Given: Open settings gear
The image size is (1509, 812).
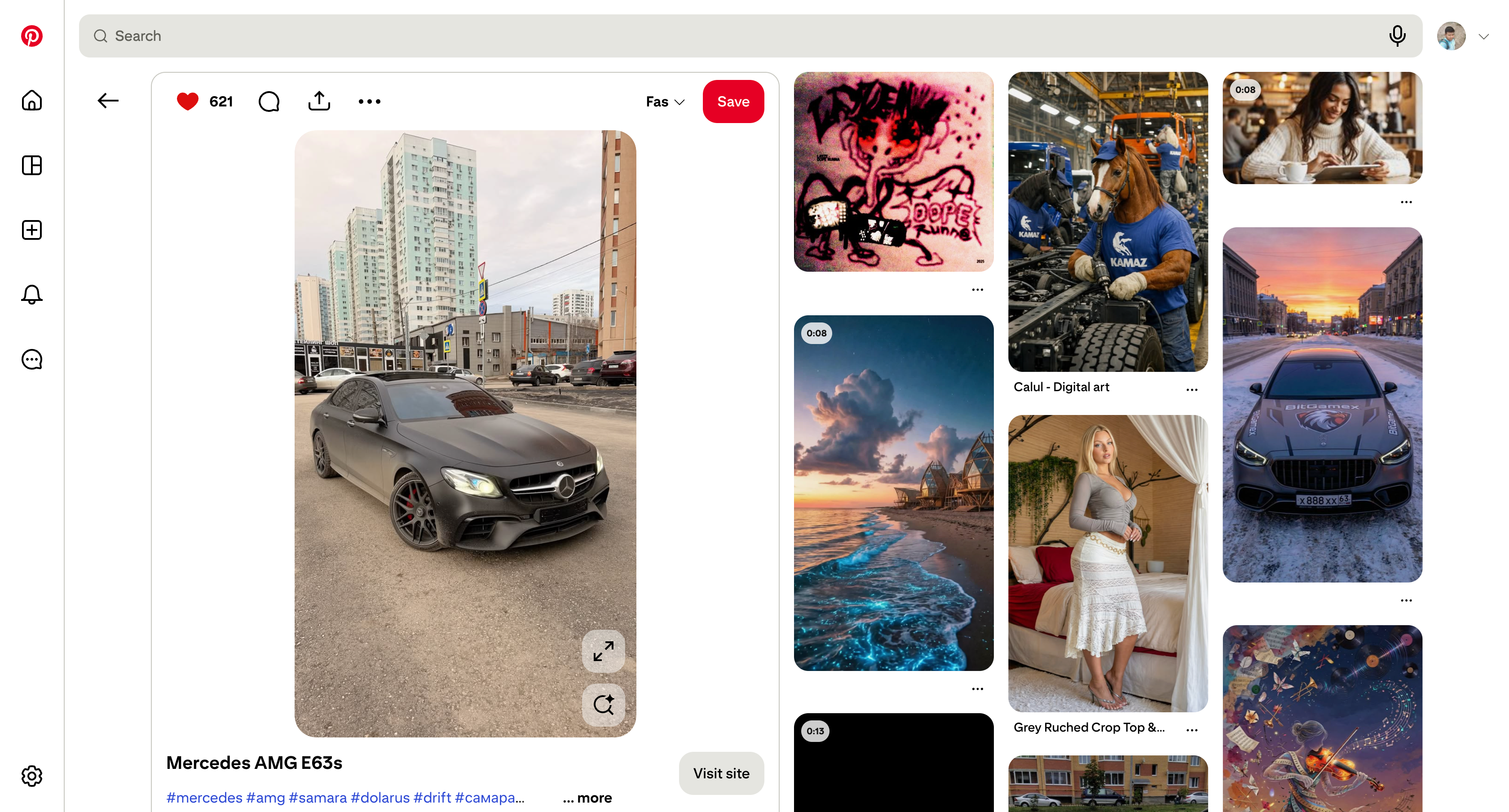Looking at the screenshot, I should click(x=31, y=776).
